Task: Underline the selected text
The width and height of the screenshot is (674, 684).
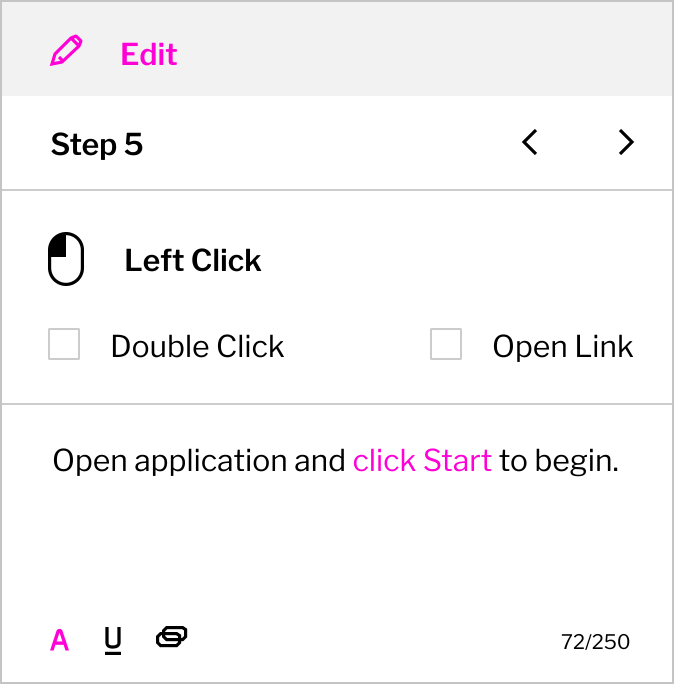Action: coord(113,641)
